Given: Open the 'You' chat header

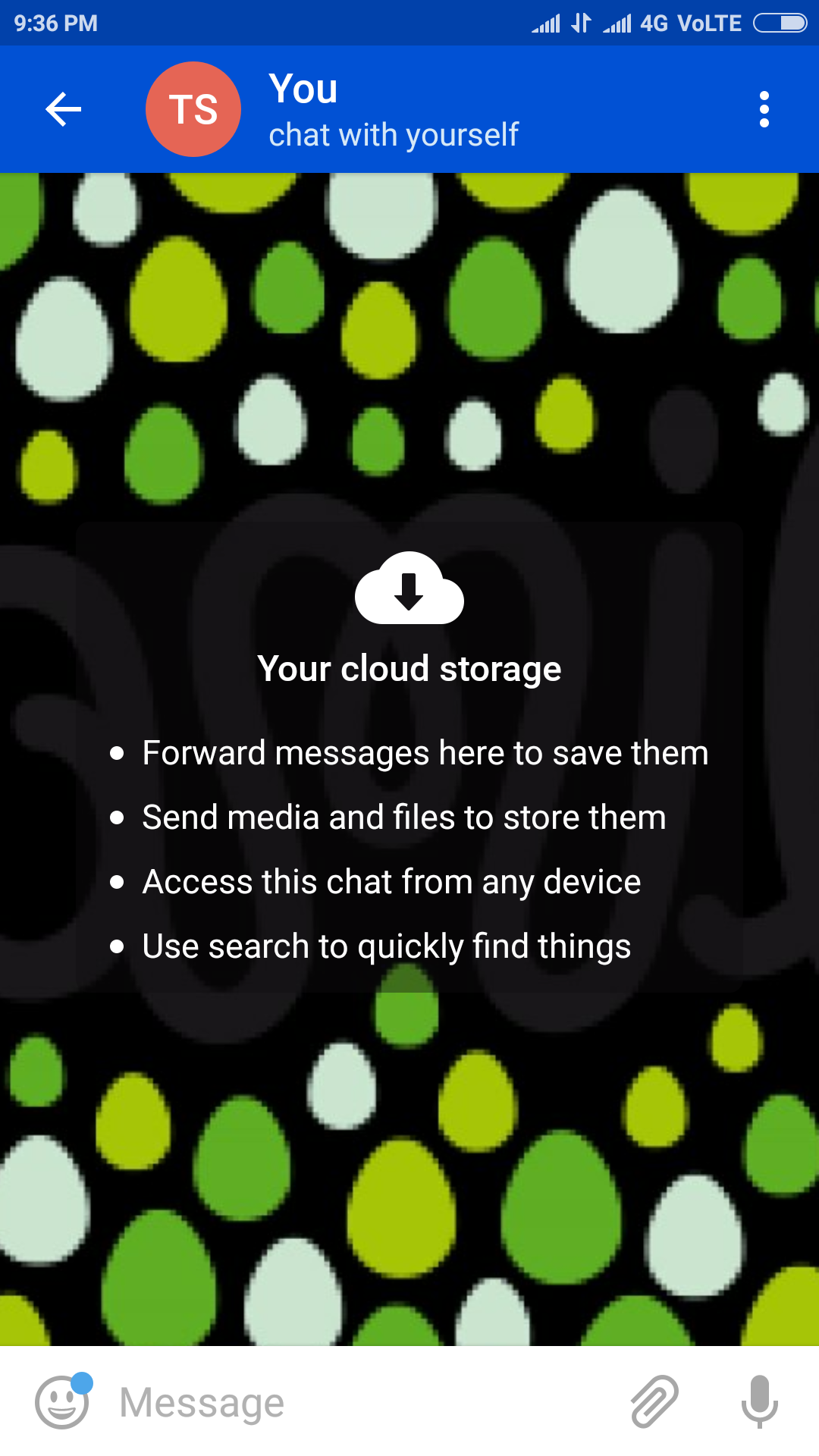Looking at the screenshot, I should click(x=303, y=89).
